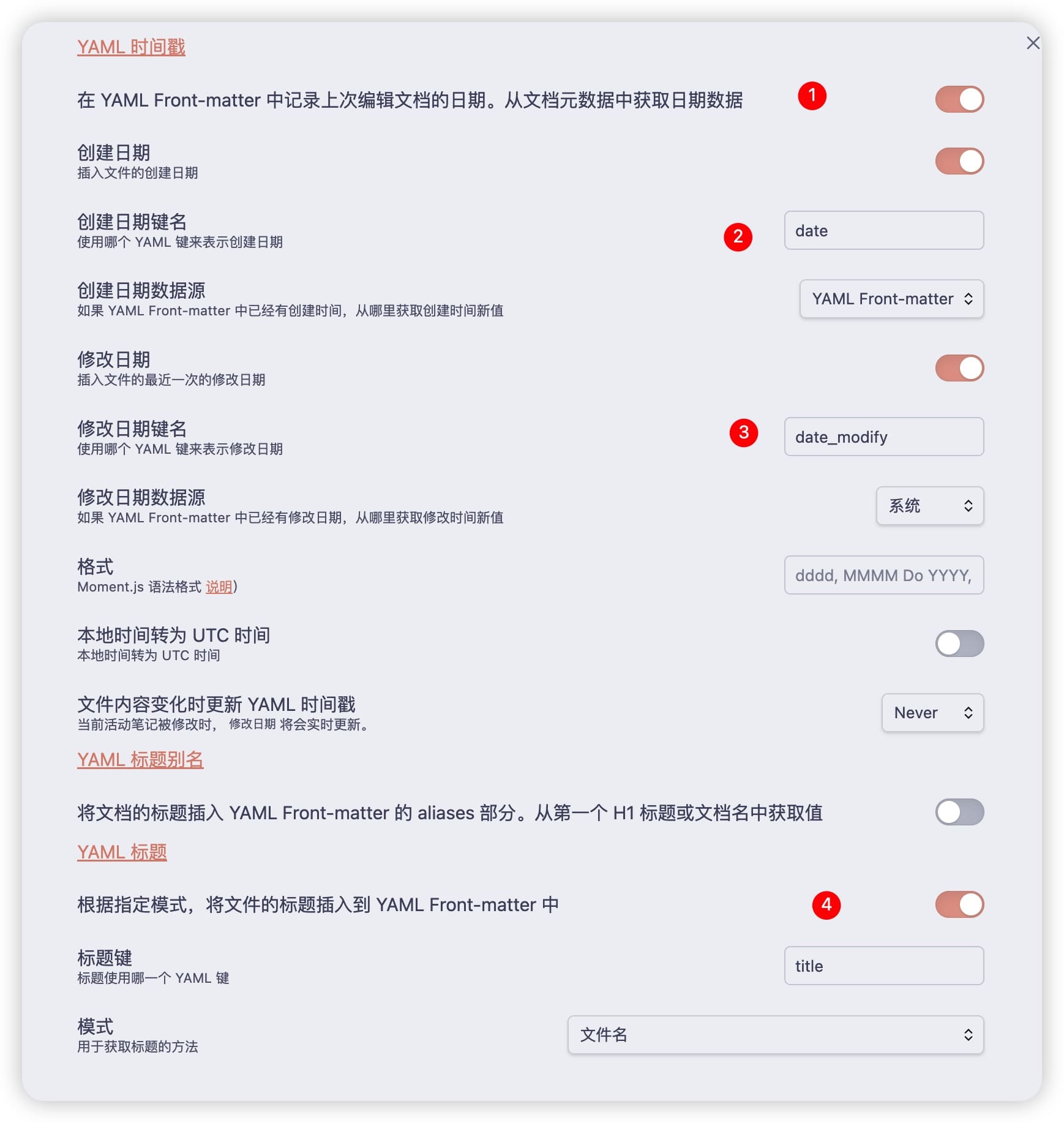The image size is (1064, 1123).
Task: Turn off the 修改日期 switch
Action: coord(959,369)
